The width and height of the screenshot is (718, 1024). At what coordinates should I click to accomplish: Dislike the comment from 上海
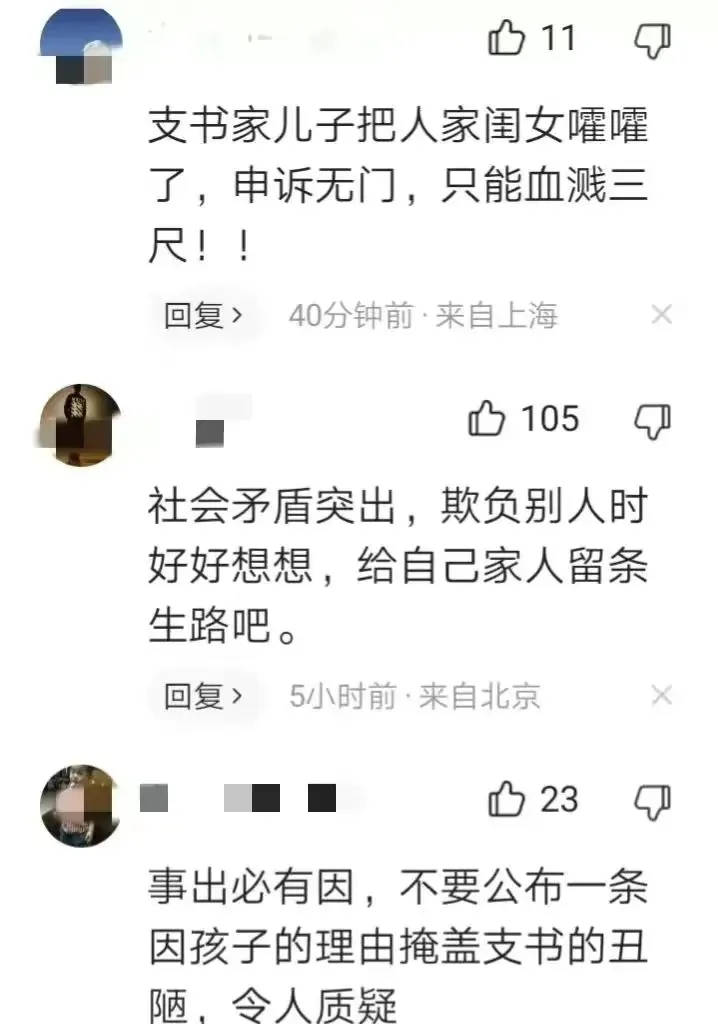click(x=653, y=39)
